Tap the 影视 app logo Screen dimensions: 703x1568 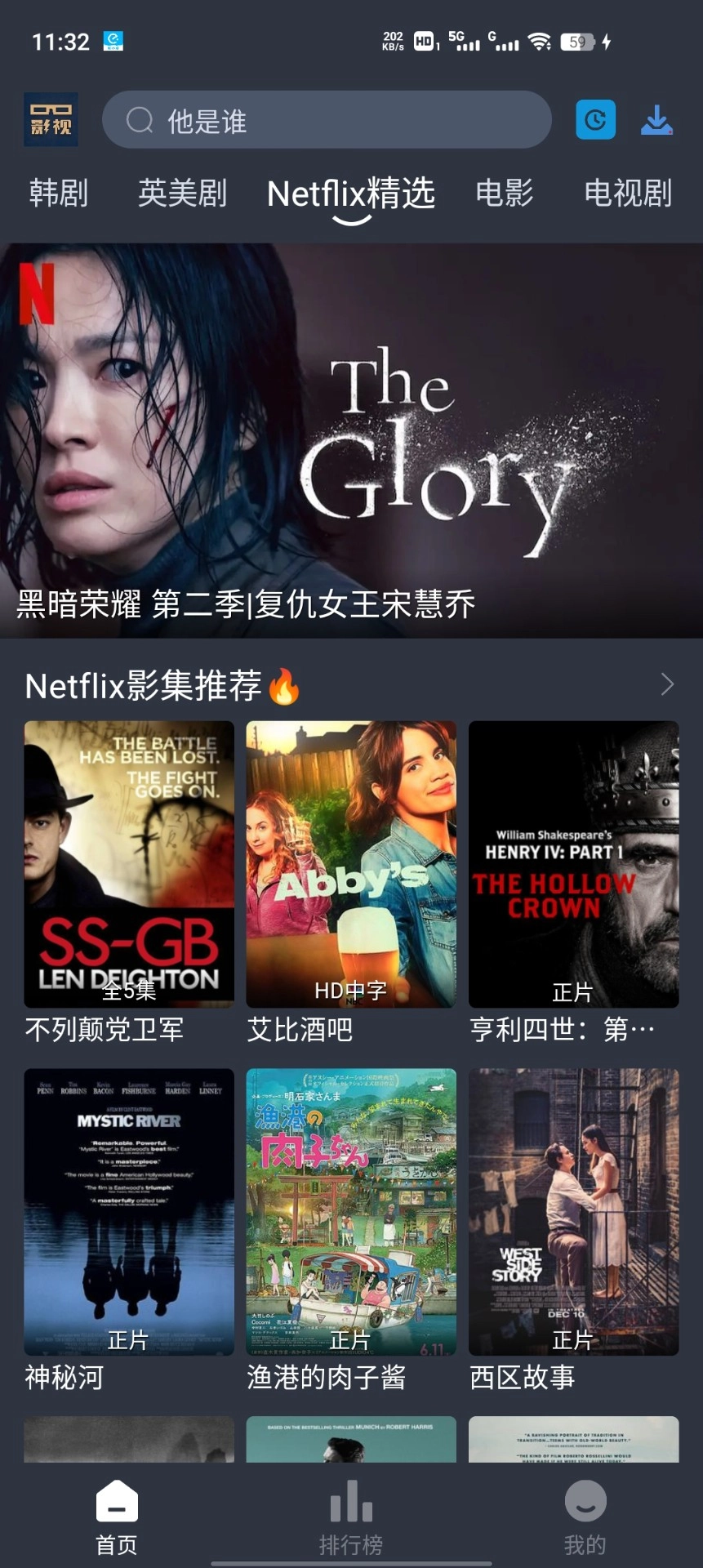coord(51,119)
